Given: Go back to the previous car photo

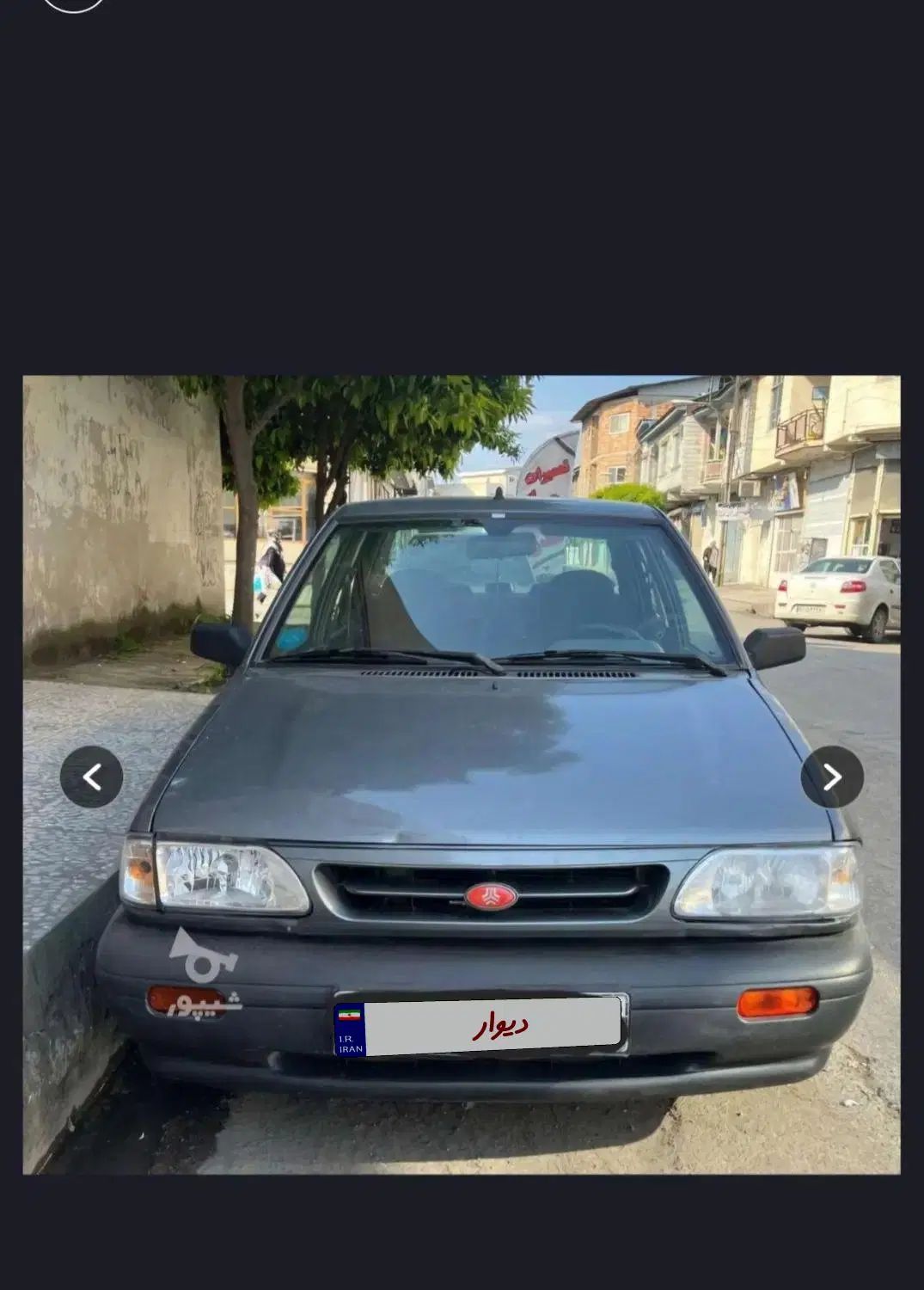Looking at the screenshot, I should [92, 777].
